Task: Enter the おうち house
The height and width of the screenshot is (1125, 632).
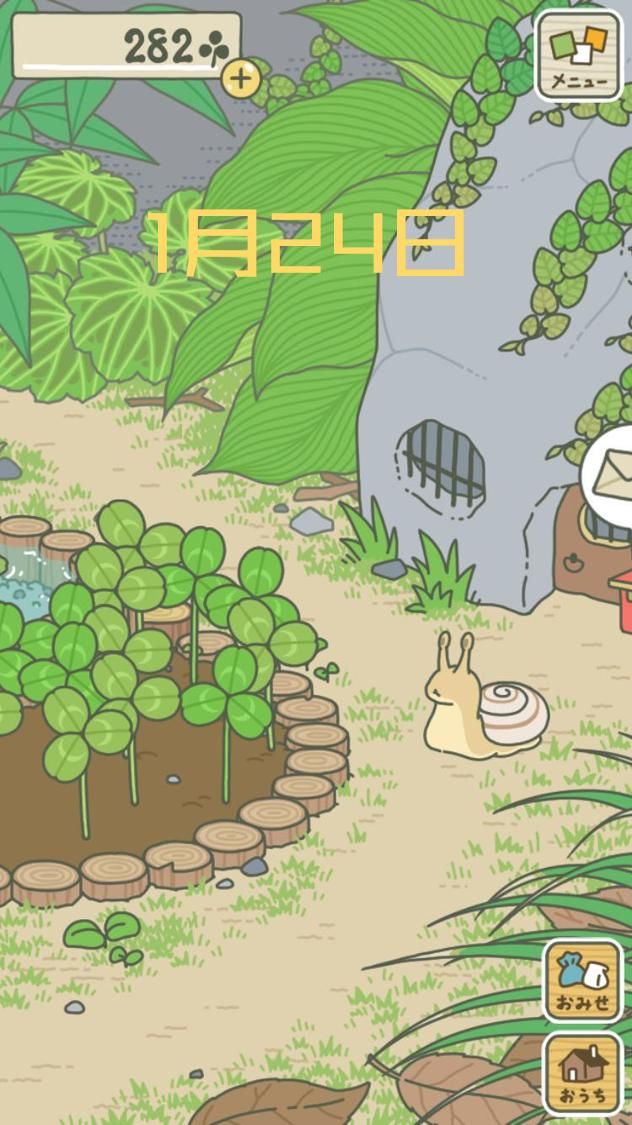Action: 582,1073
